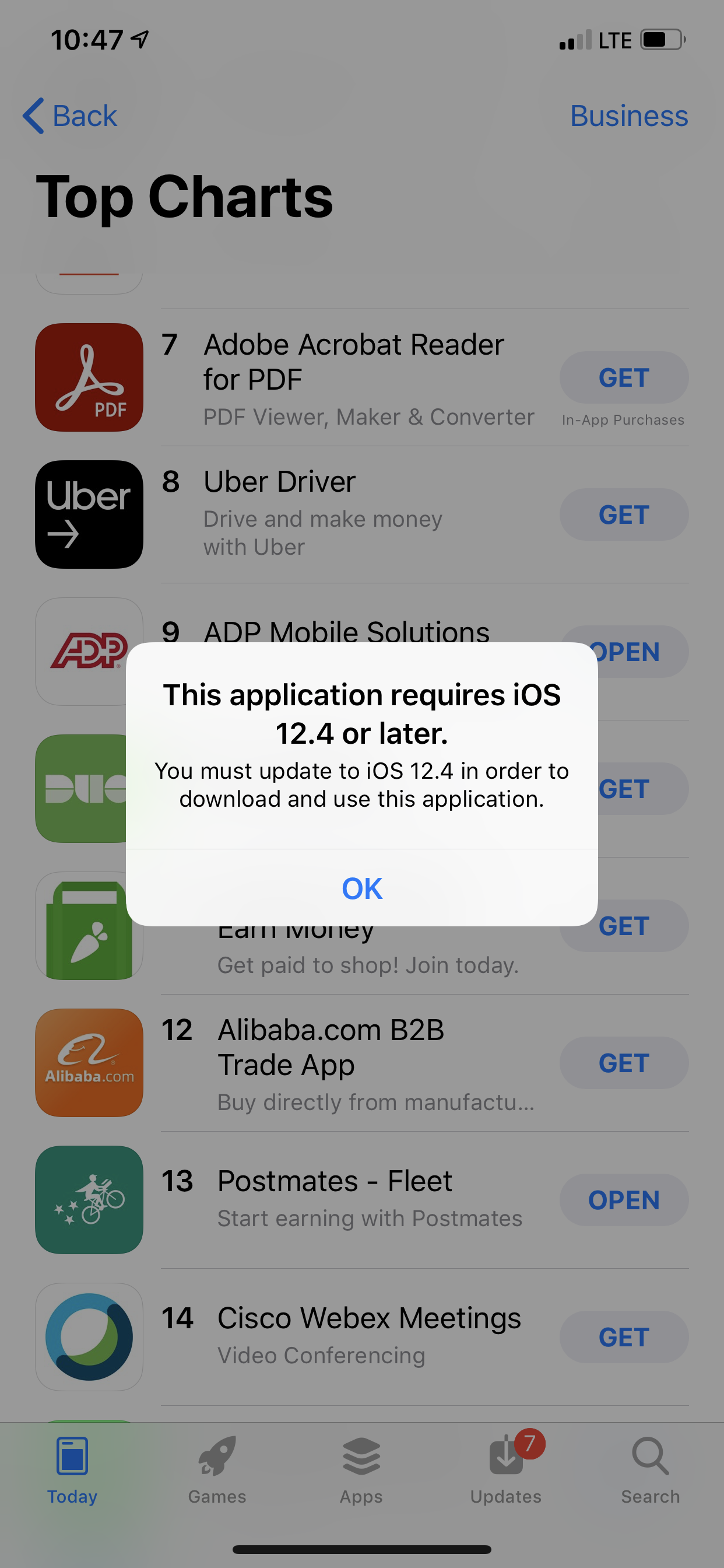Dismiss the iOS update alert with OK
This screenshot has height=1568, width=724.
362,888
